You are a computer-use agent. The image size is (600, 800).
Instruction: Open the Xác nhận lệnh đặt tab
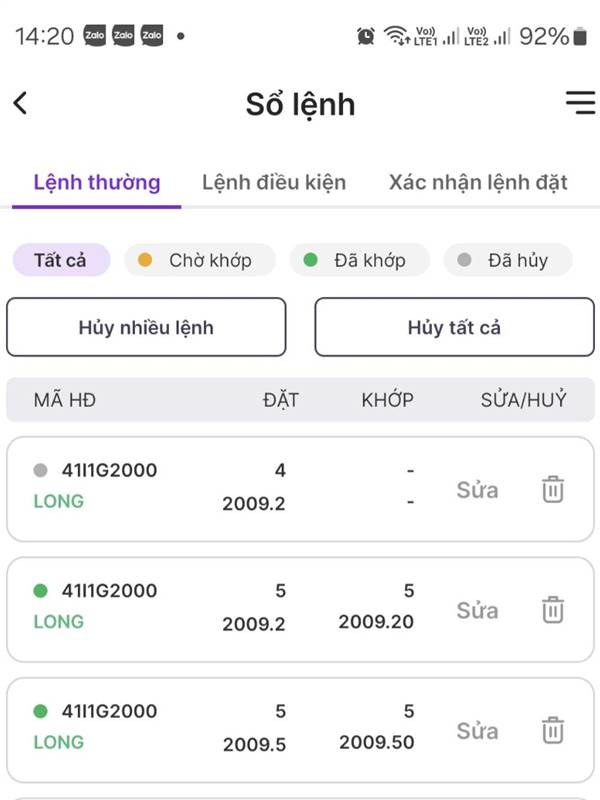pyautogui.click(x=478, y=182)
